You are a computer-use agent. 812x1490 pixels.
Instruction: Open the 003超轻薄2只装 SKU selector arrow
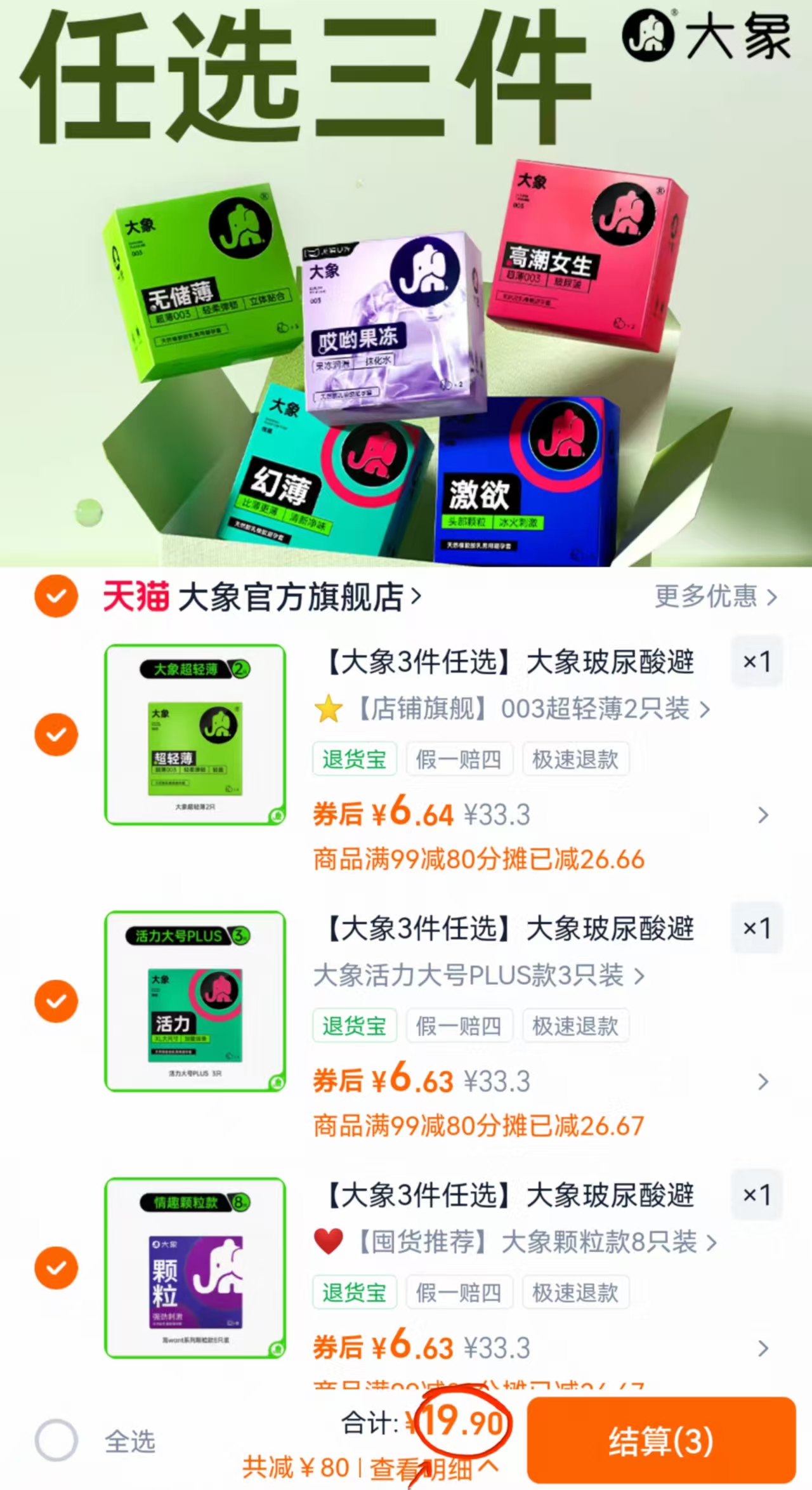tap(704, 710)
